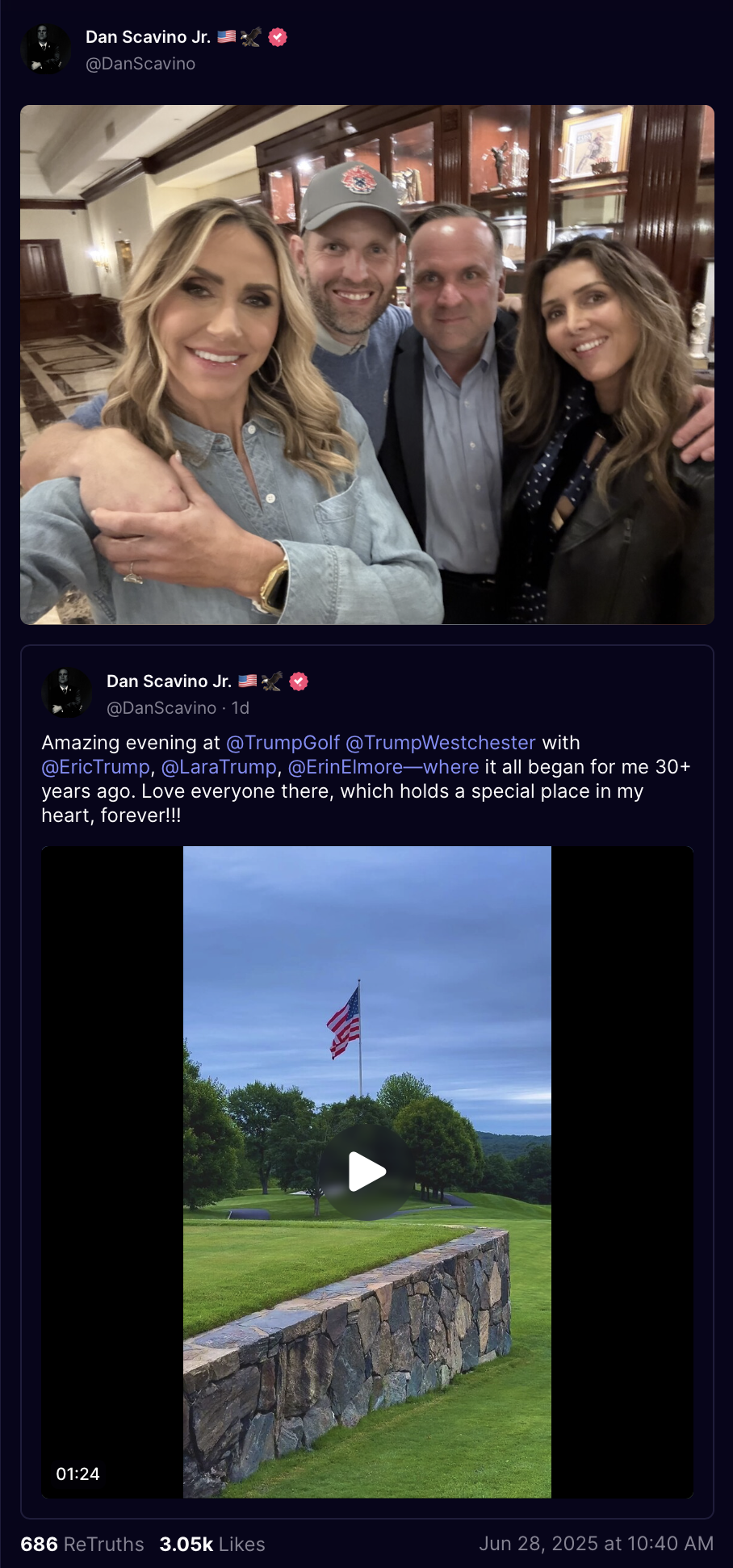
Task: Open the @DanScavino handle in the header
Action: point(140,64)
